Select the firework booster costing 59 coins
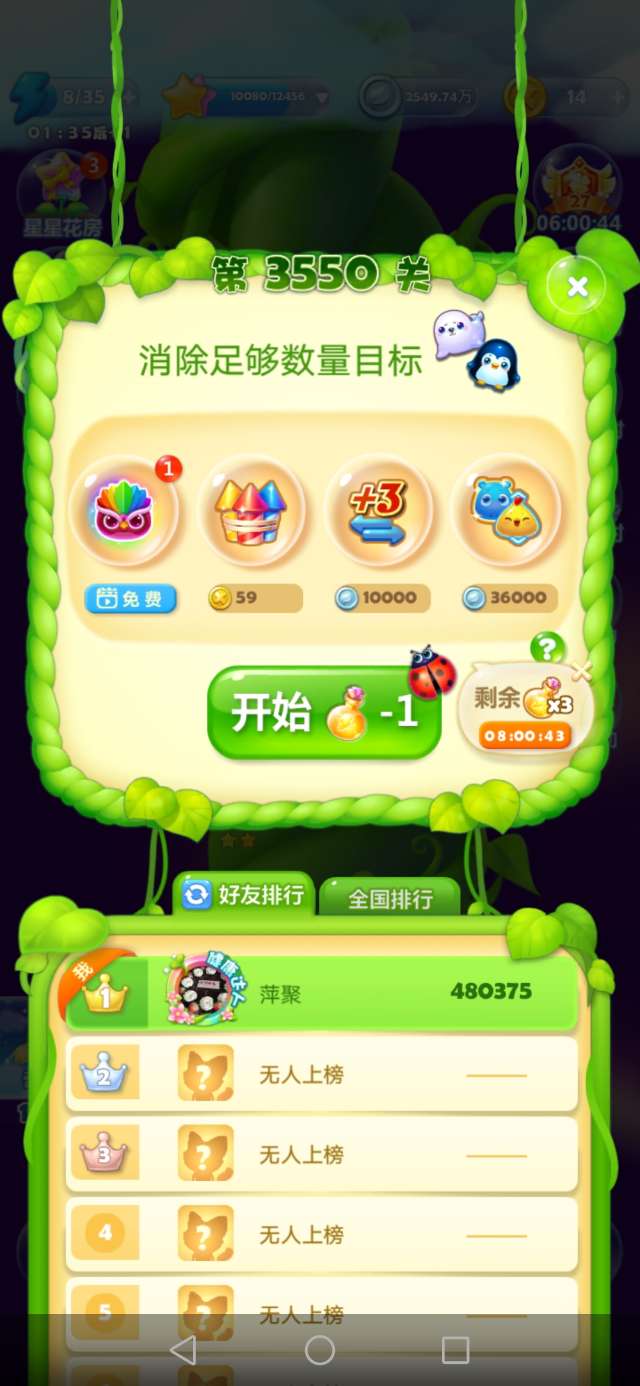This screenshot has height=1386, width=640. coord(251,512)
